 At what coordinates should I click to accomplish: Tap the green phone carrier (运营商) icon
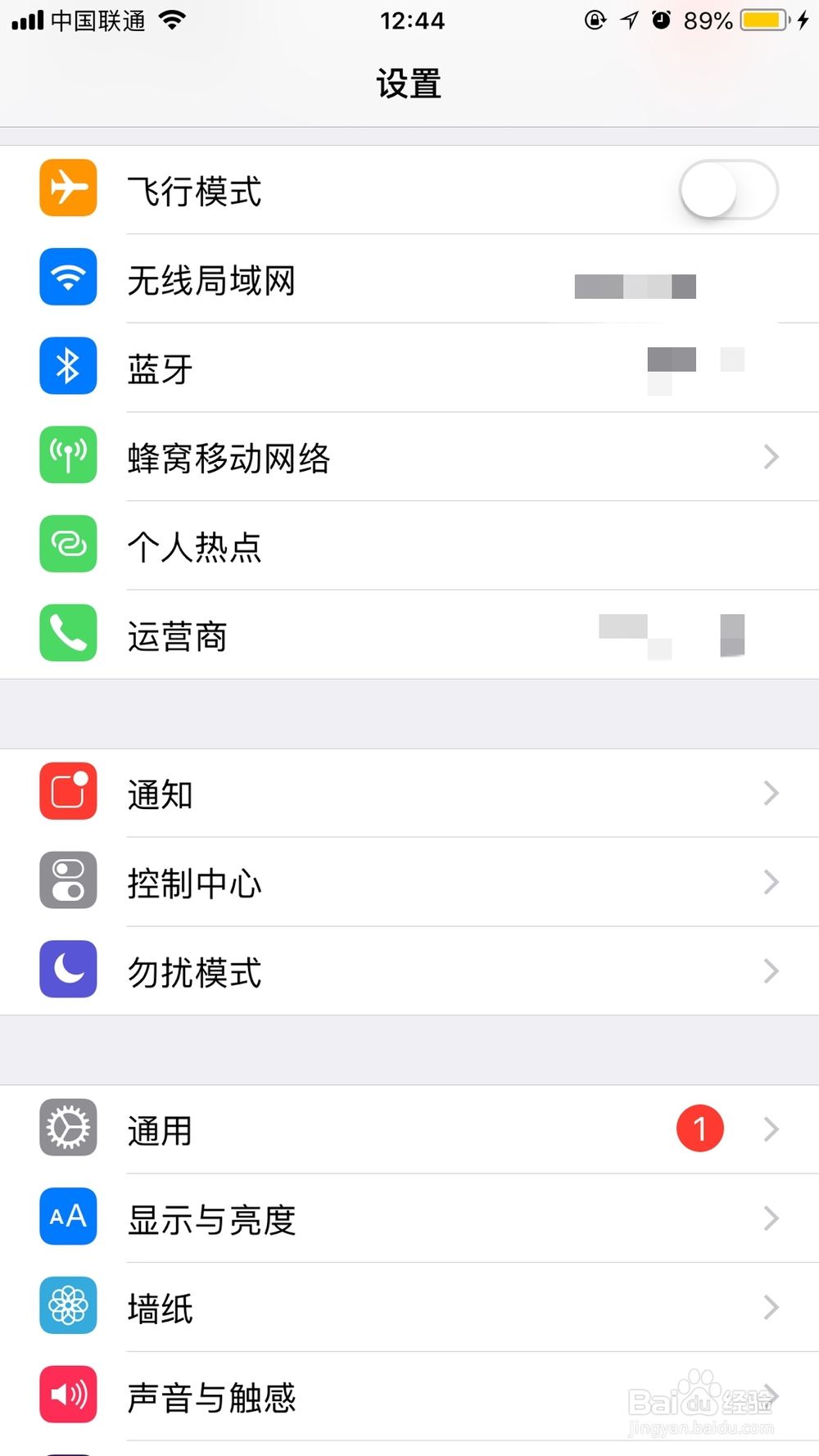pyautogui.click(x=68, y=633)
